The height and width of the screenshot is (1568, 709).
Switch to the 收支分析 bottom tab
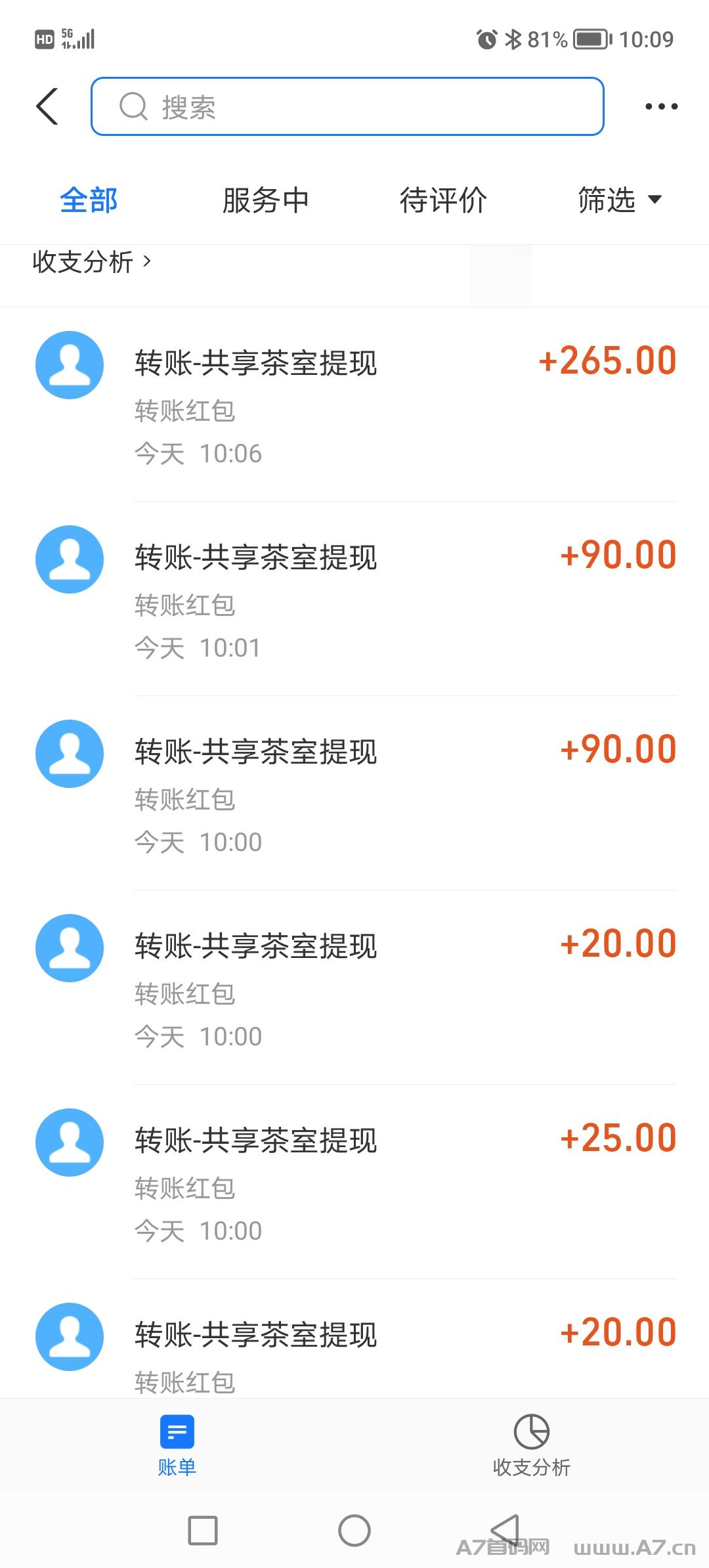click(532, 1445)
